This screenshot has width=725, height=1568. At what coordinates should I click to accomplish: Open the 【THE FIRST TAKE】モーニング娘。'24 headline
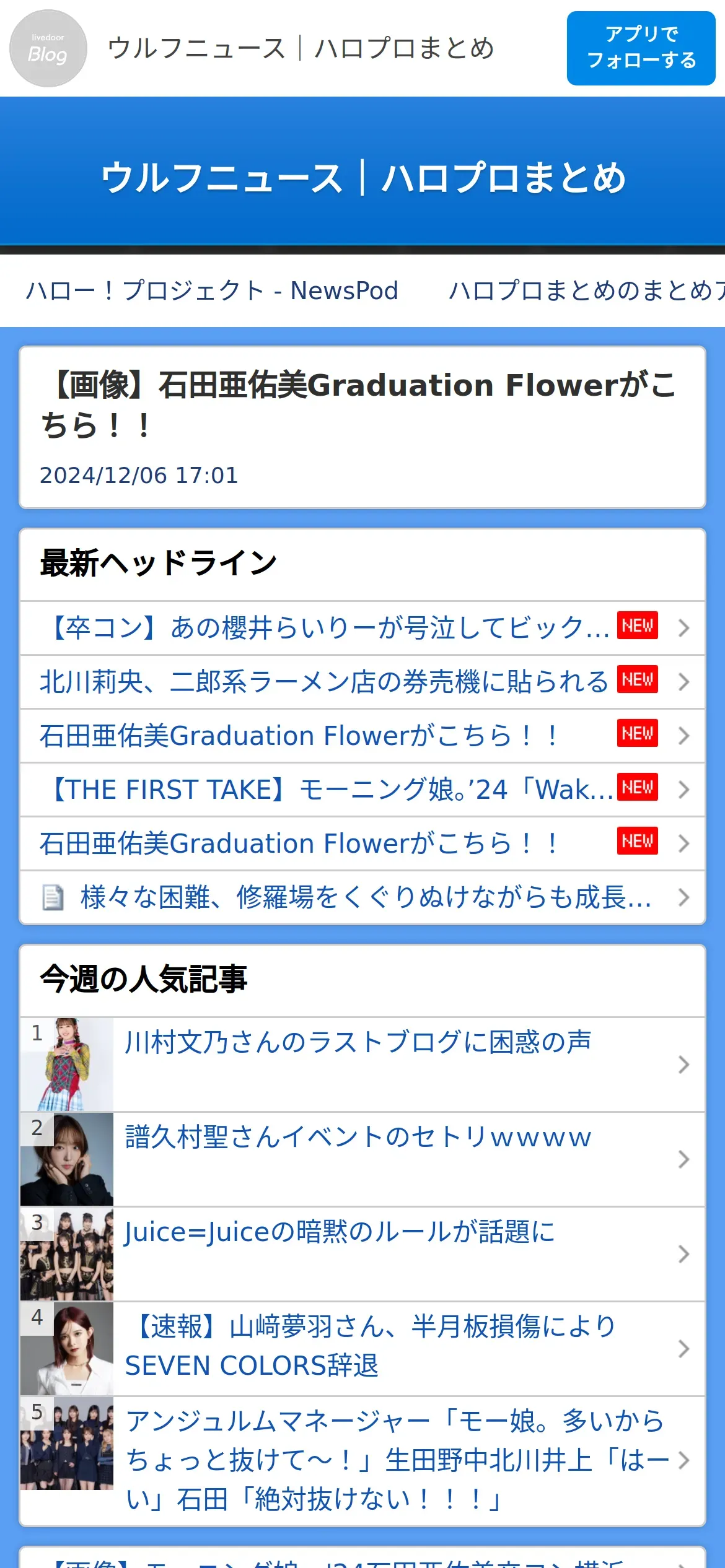coord(362,790)
